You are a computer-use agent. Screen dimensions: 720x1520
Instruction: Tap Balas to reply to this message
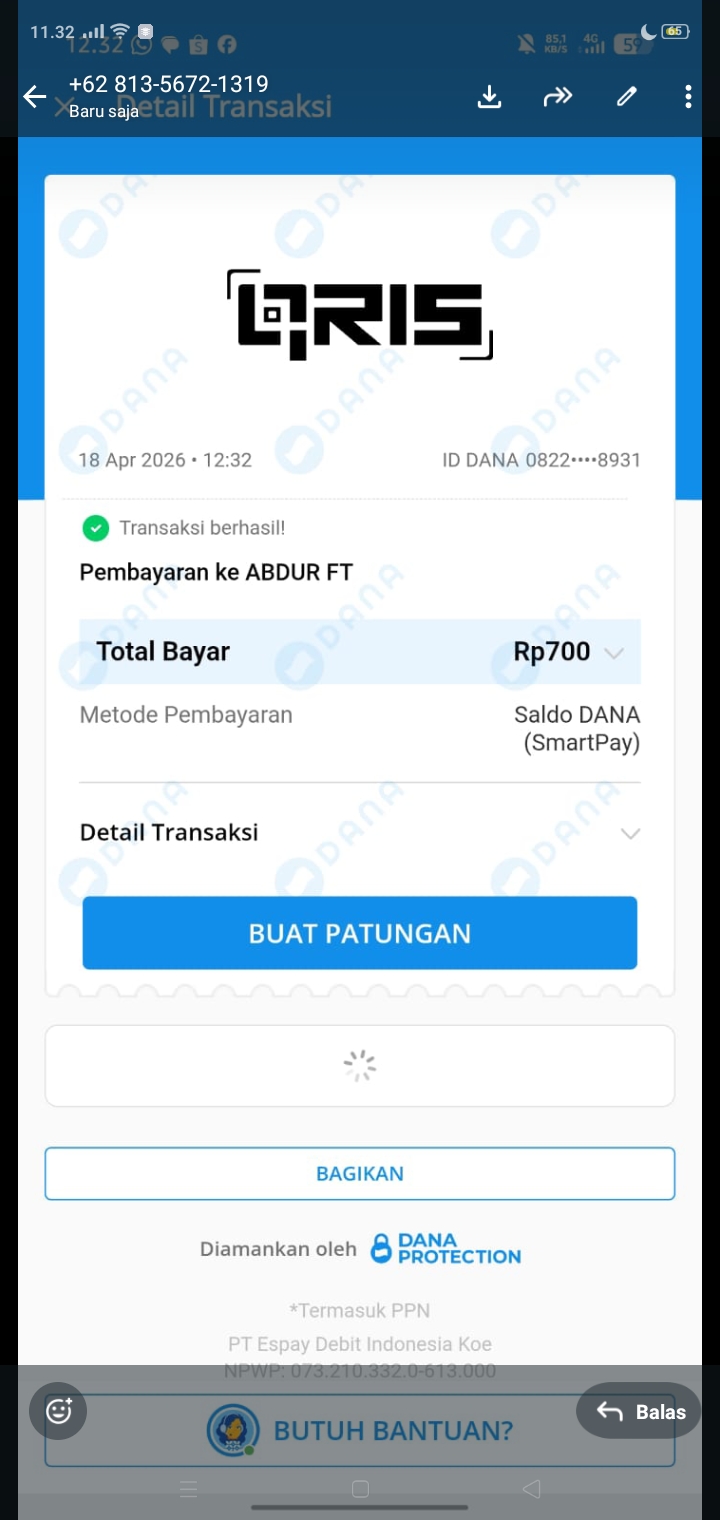pyautogui.click(x=640, y=1411)
